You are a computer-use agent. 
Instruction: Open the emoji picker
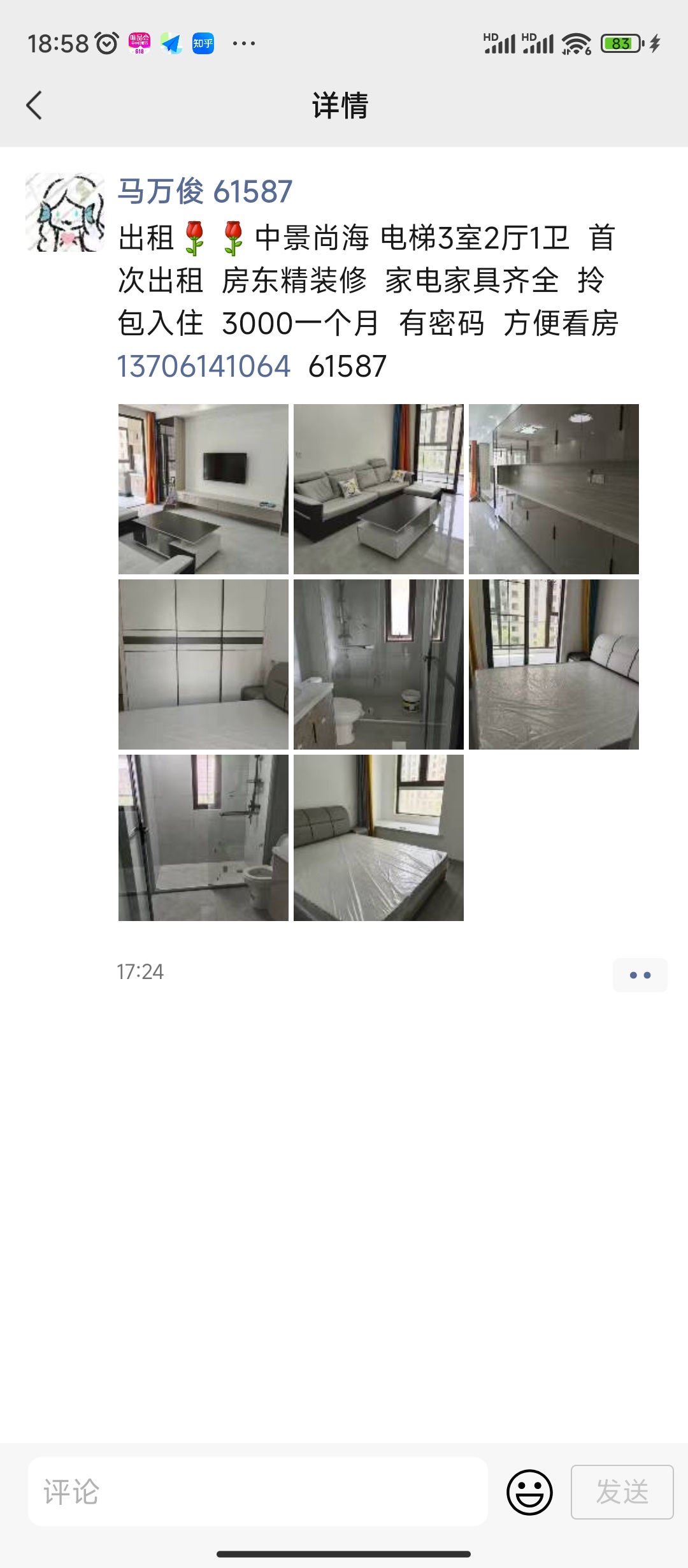[529, 1492]
